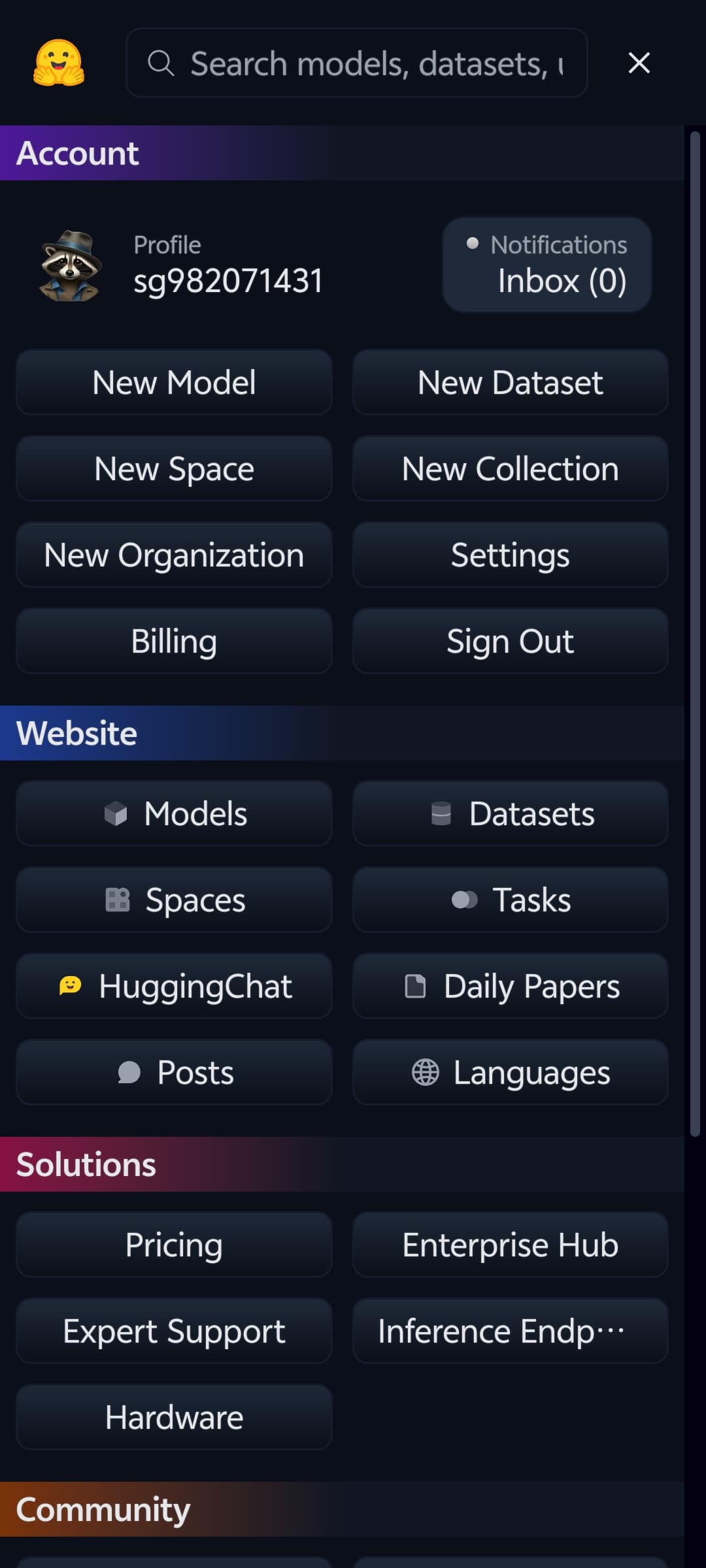
Task: Tap the search models and datasets field
Action: (x=356, y=63)
